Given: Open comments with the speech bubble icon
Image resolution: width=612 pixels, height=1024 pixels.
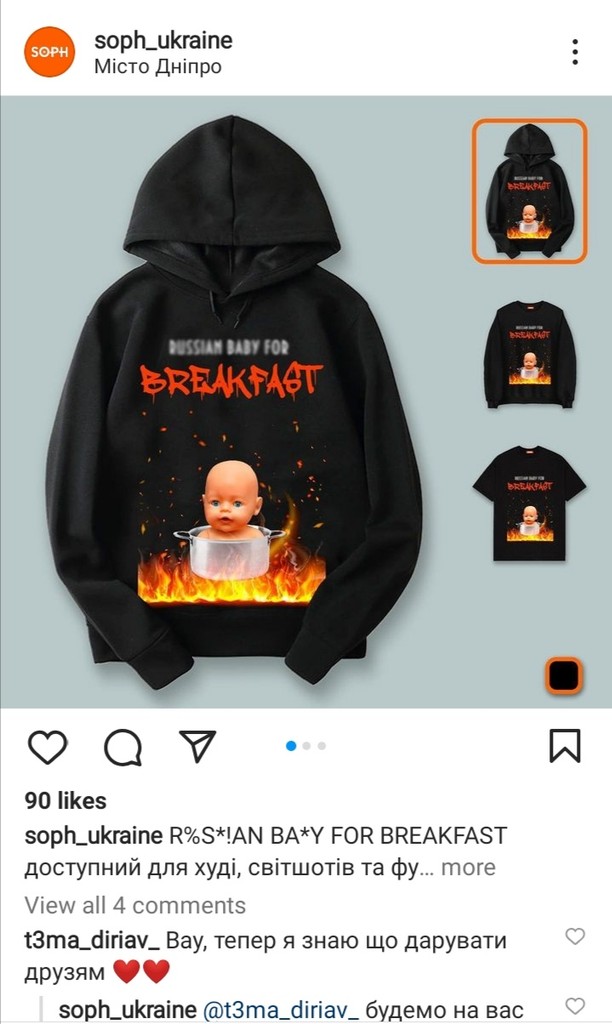Looking at the screenshot, I should [123, 746].
